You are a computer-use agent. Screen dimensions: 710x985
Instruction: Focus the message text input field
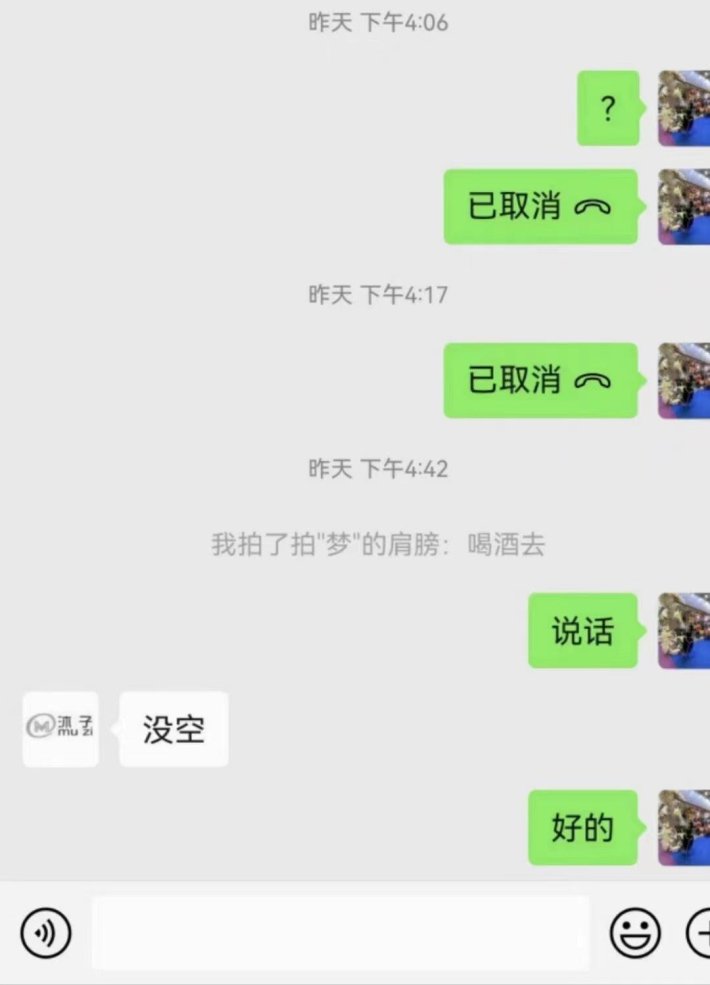340,934
